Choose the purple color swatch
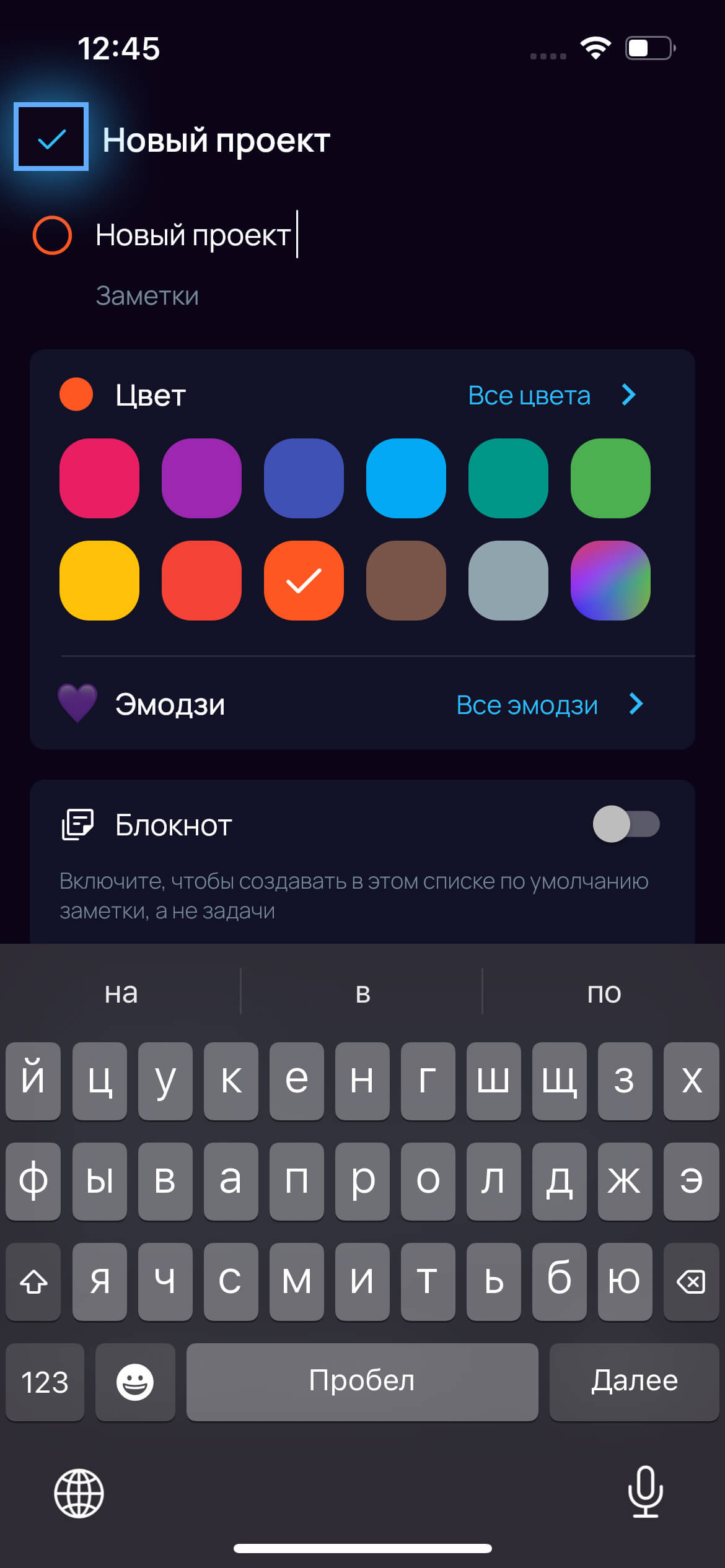The image size is (725, 1568). 201,478
